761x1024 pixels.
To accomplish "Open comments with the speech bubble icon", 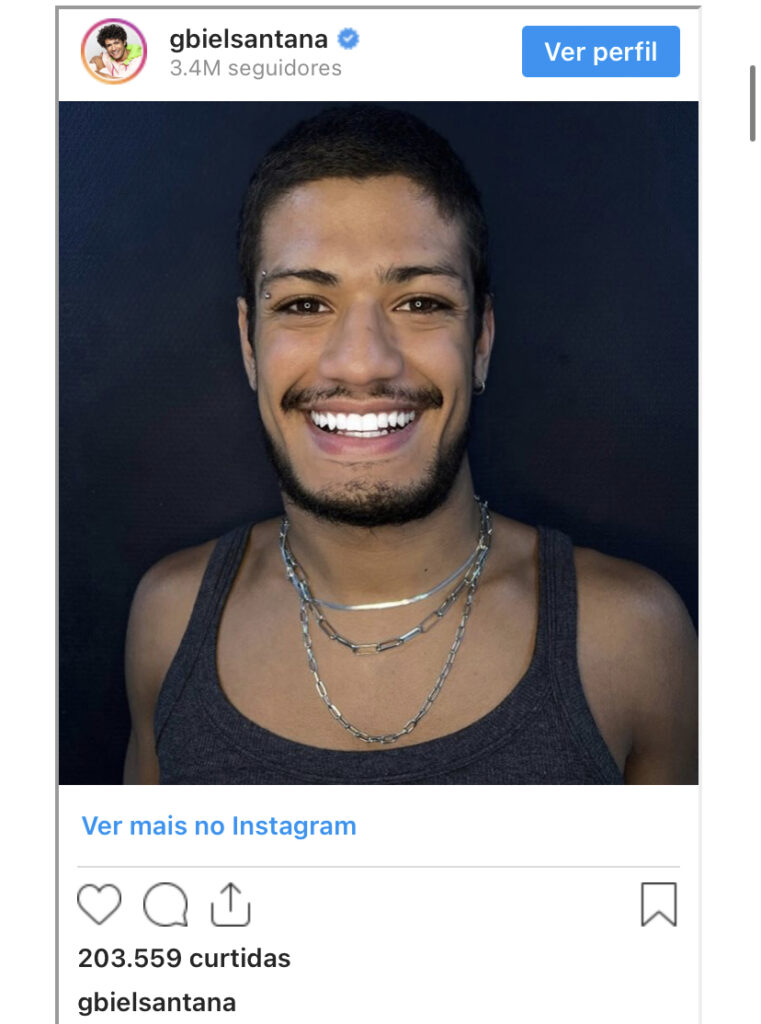I will [x=165, y=905].
